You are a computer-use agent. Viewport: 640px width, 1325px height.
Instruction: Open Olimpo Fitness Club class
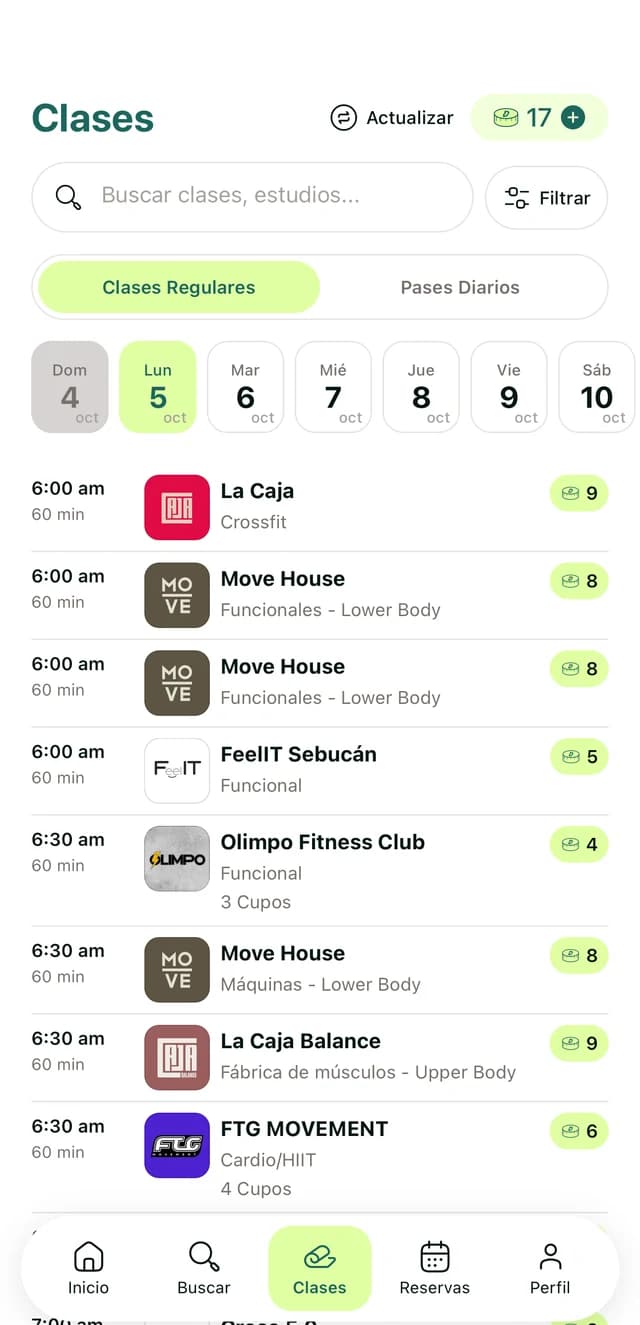coord(320,871)
